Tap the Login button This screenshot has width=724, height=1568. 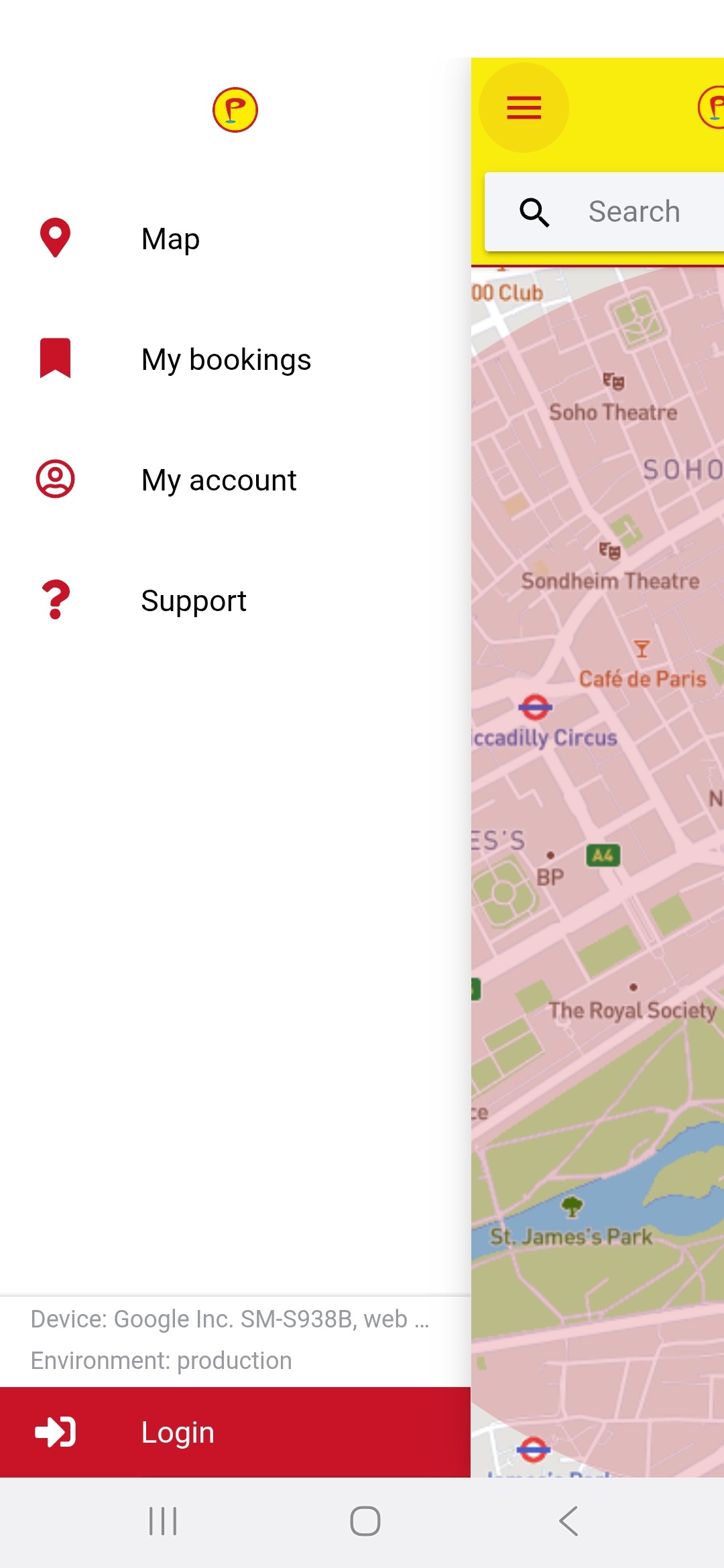click(235, 1432)
